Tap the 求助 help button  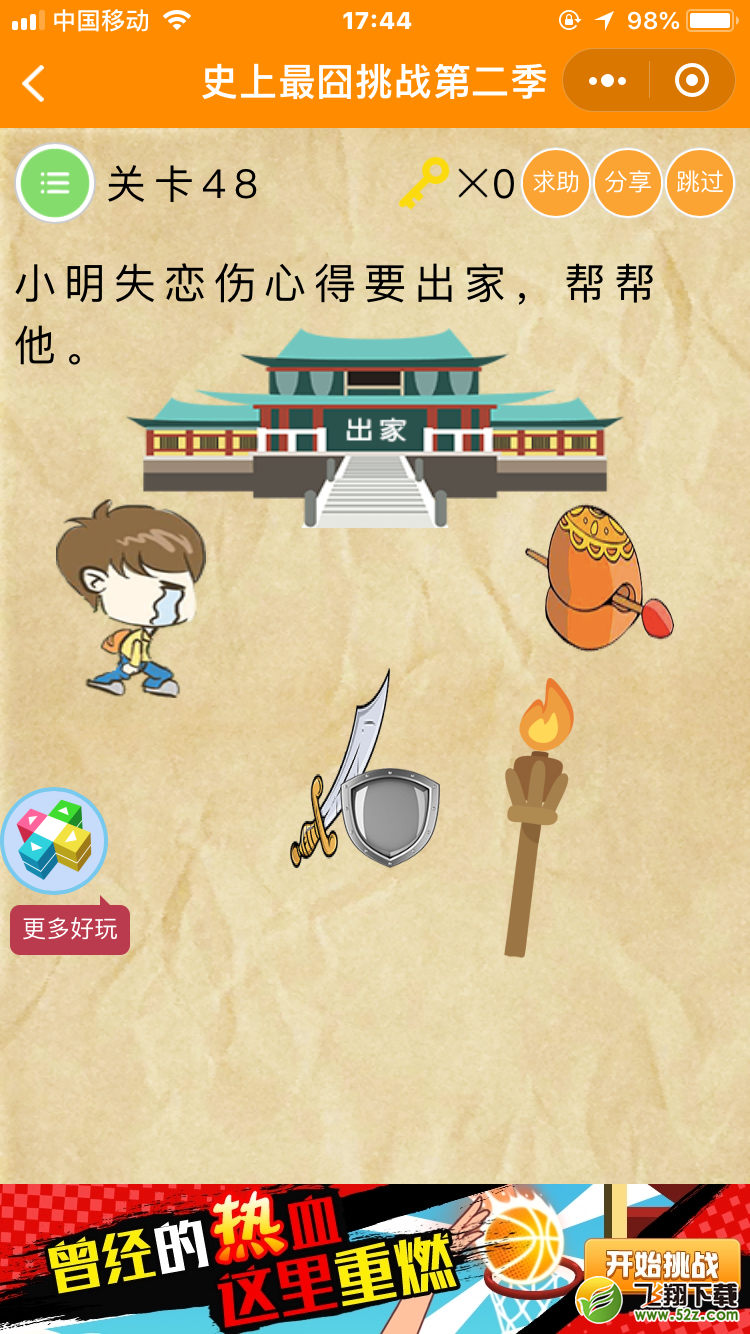pyautogui.click(x=556, y=182)
